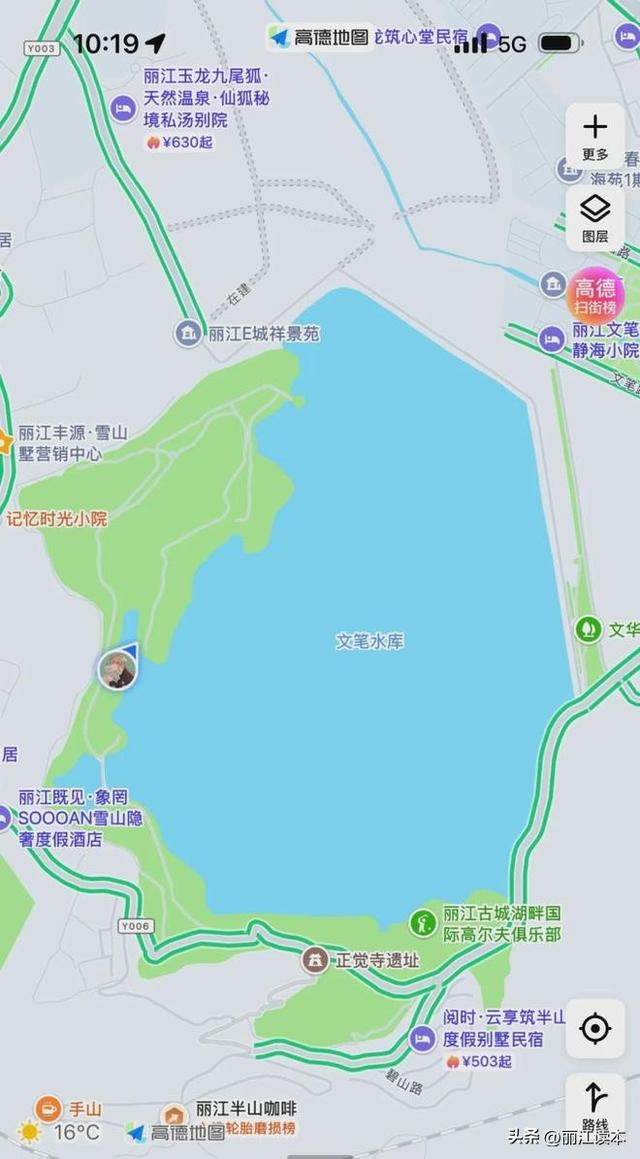Image resolution: width=640 pixels, height=1159 pixels.
Task: Open the 正觉寺遗址 place marker
Action: (316, 960)
